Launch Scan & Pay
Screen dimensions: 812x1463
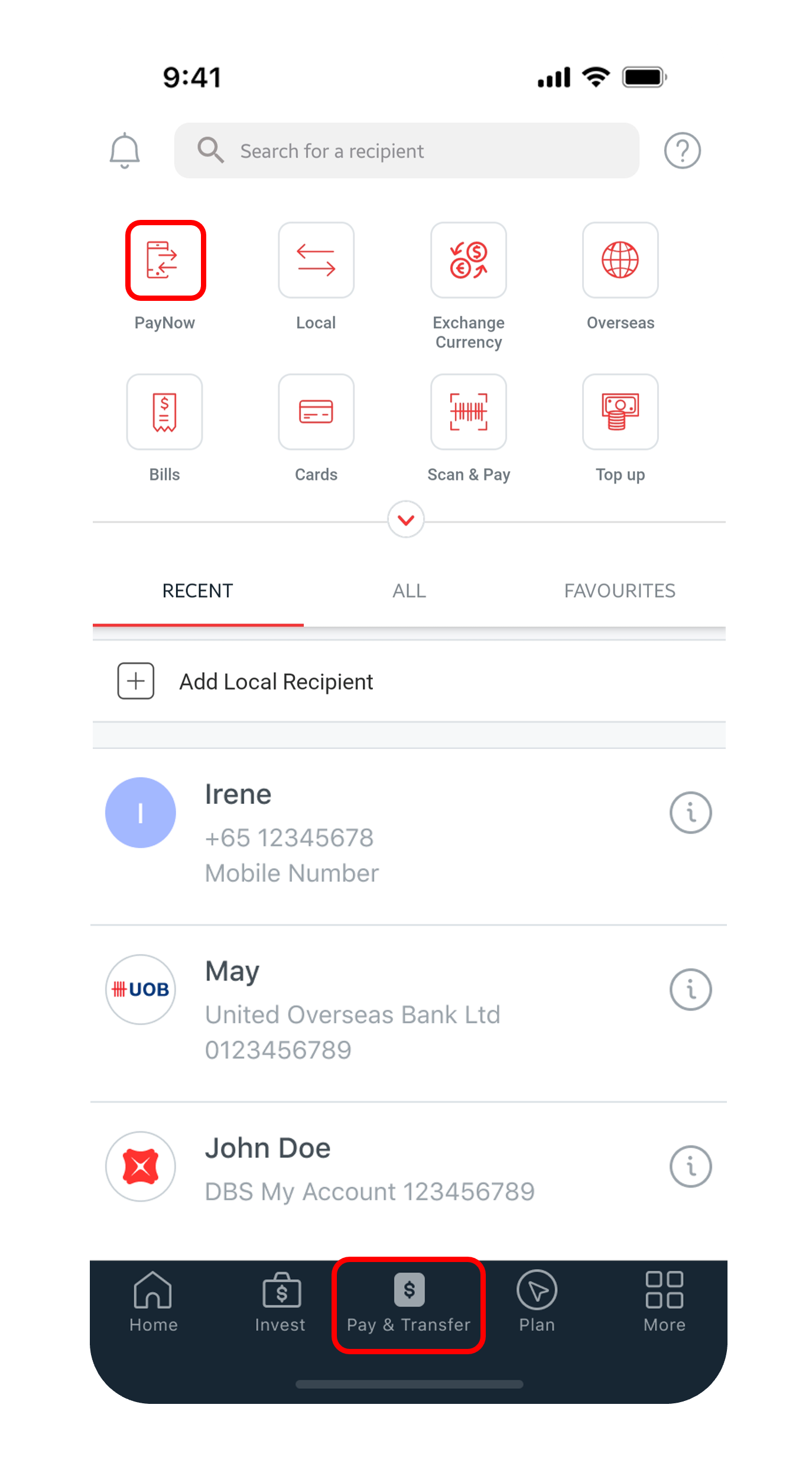point(468,412)
